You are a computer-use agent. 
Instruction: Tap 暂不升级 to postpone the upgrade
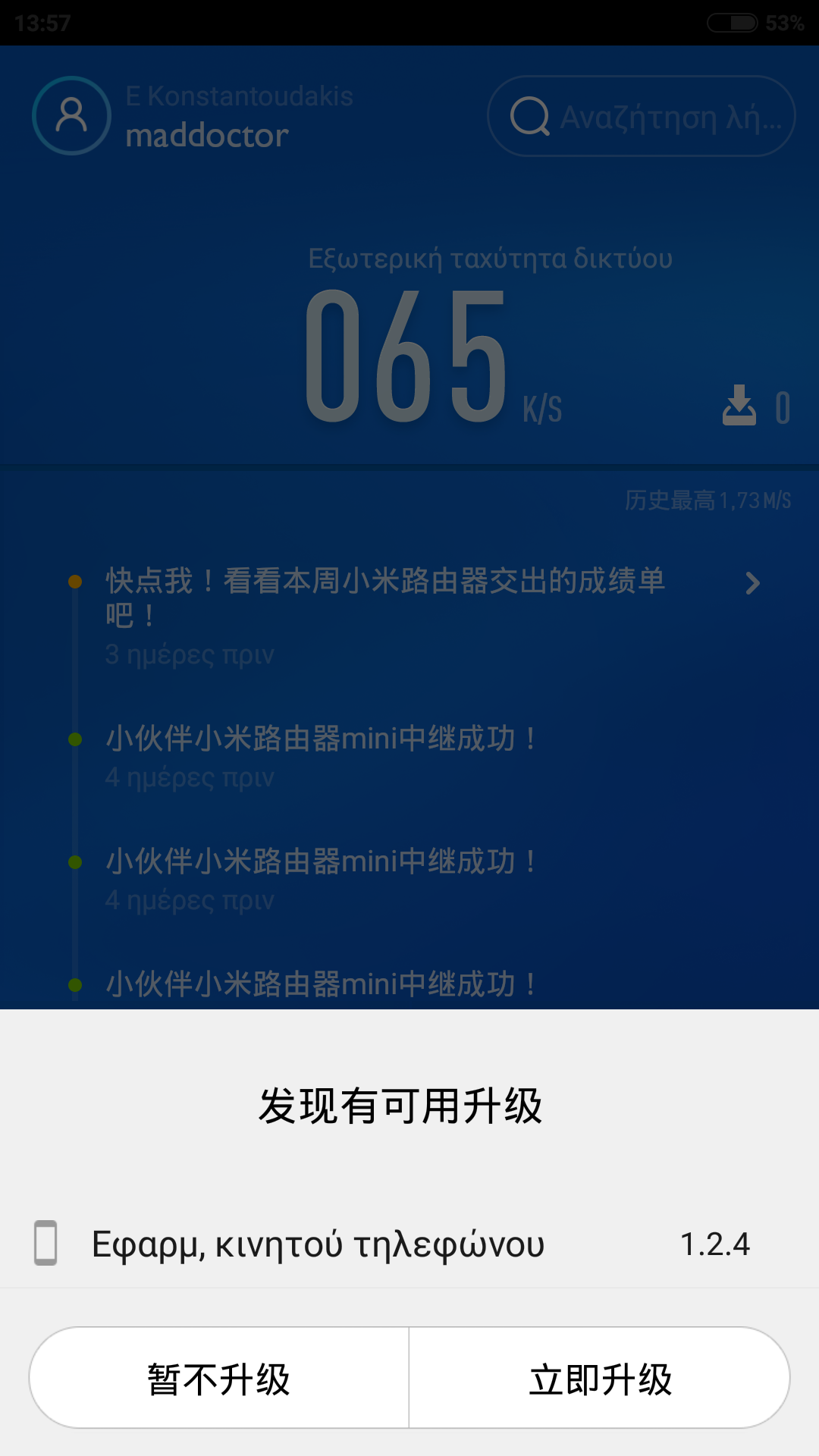click(219, 1378)
